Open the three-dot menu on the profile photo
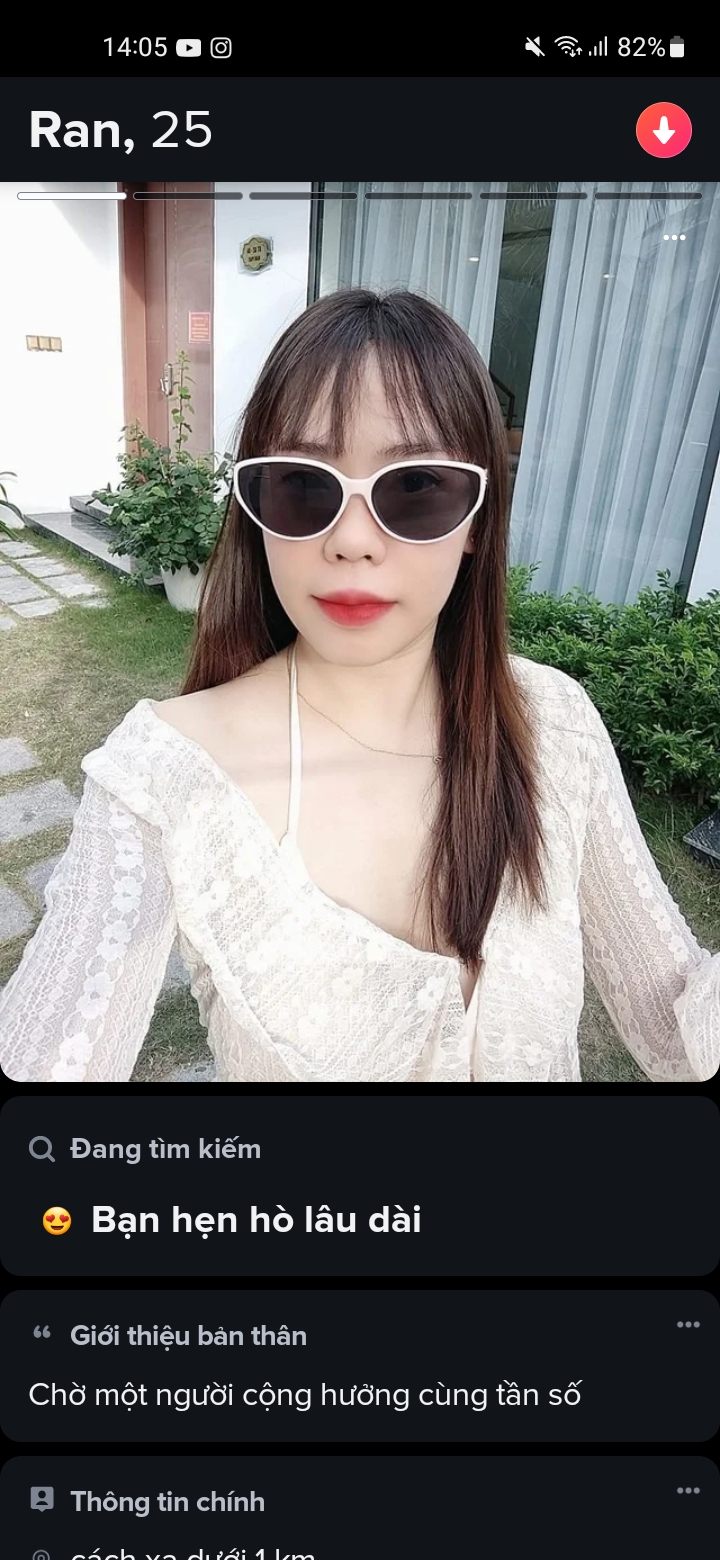The image size is (720, 1560). (675, 237)
